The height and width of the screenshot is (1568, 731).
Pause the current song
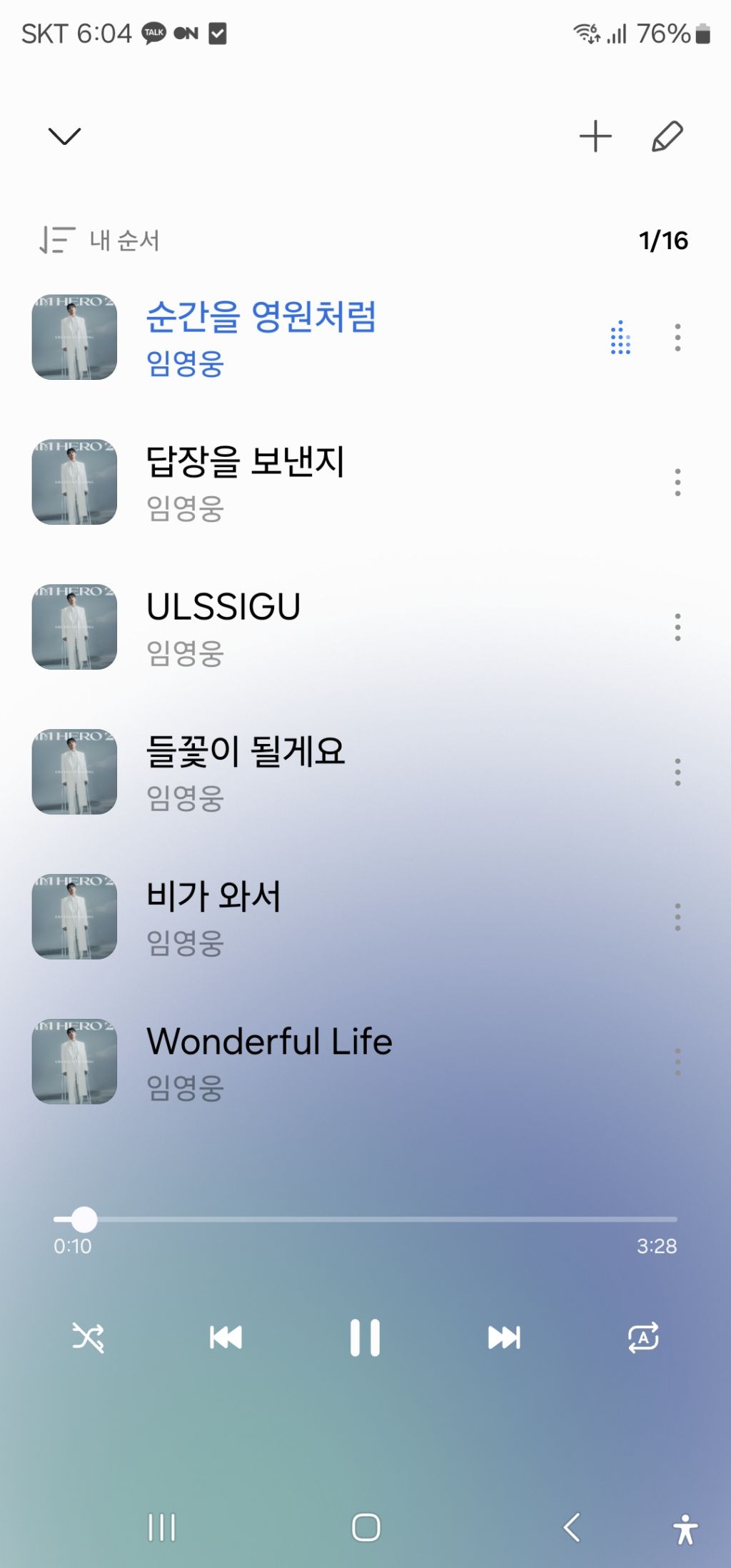click(x=365, y=1337)
